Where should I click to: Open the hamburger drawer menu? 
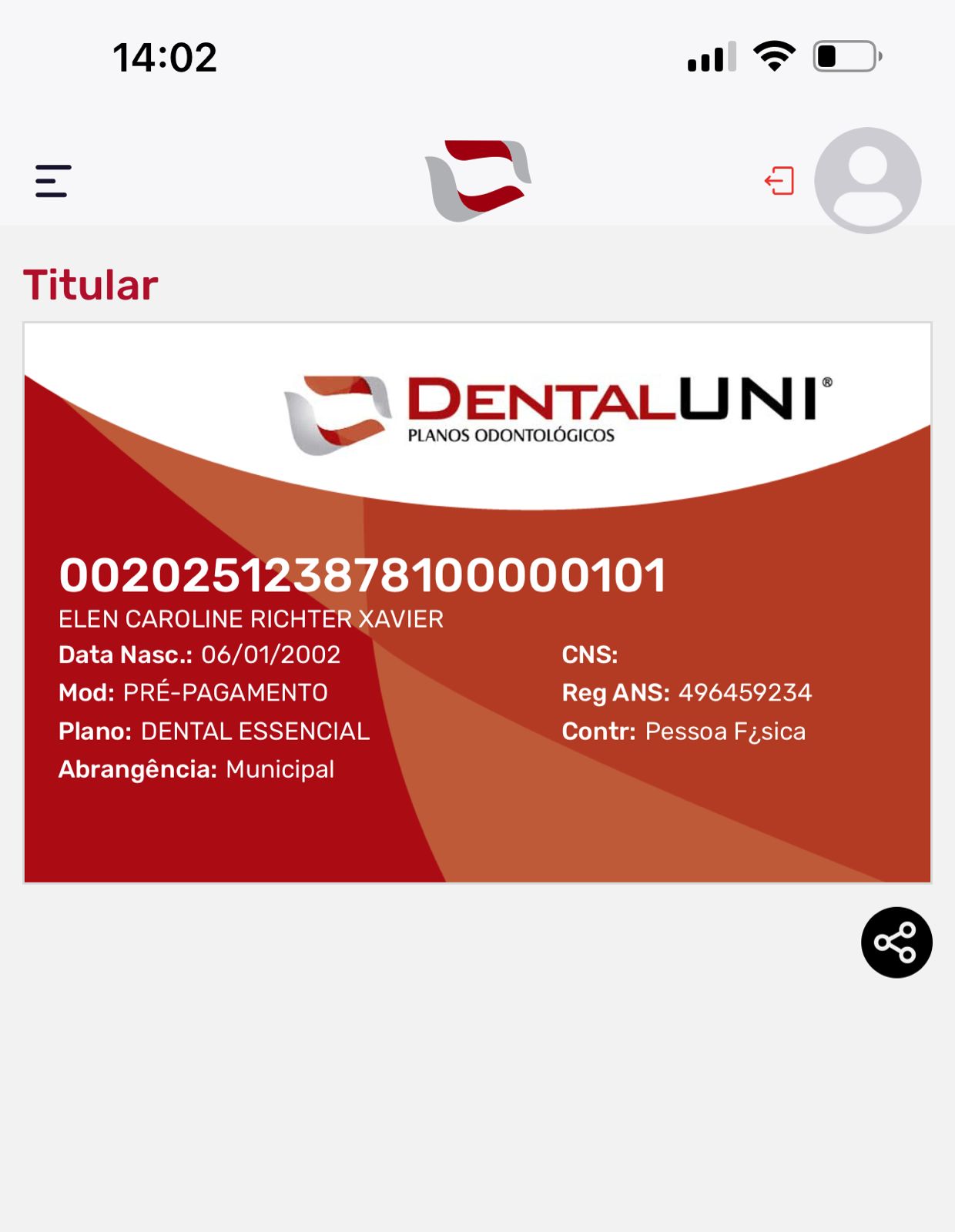[53, 181]
